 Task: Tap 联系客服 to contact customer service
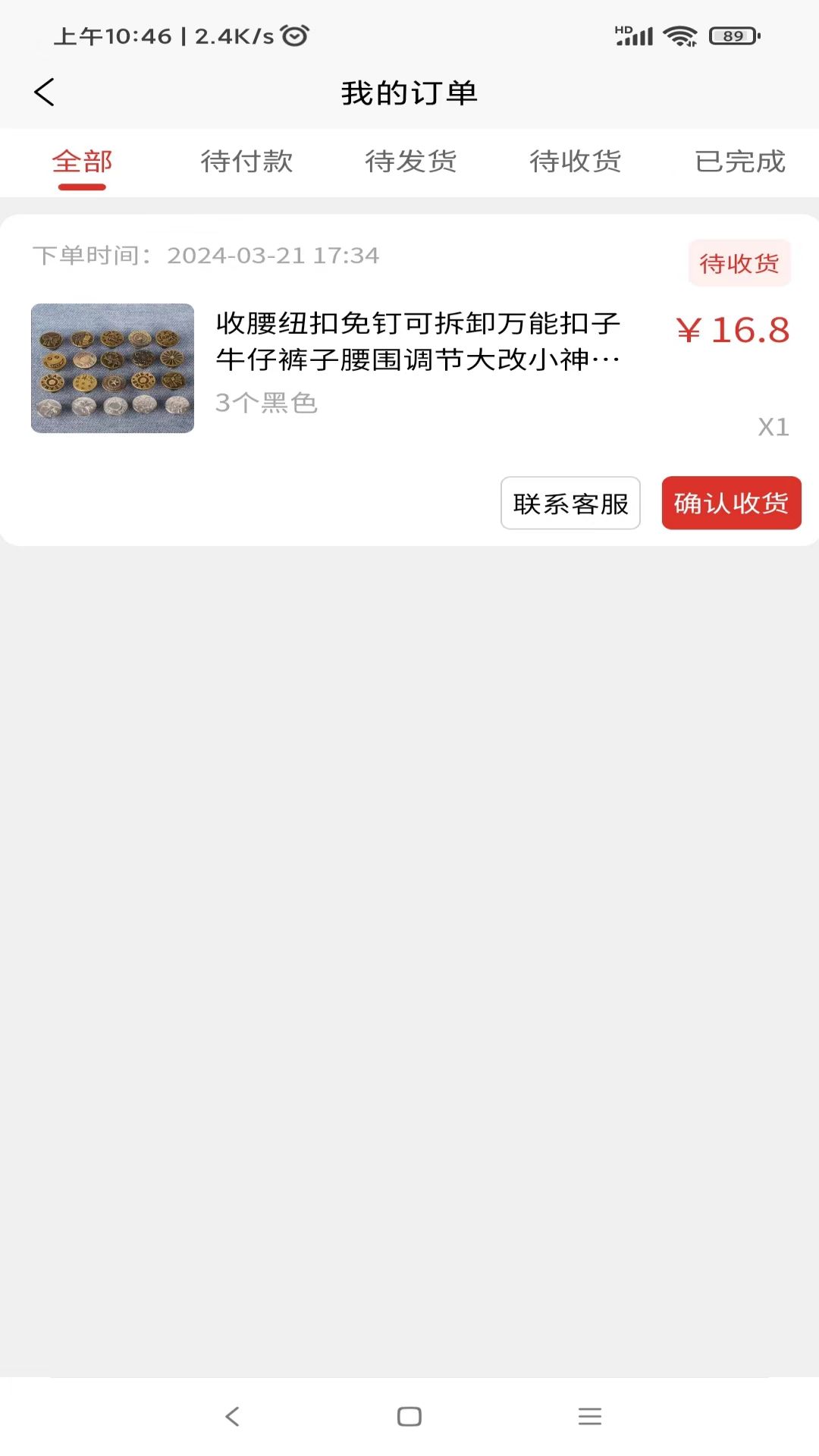click(570, 503)
